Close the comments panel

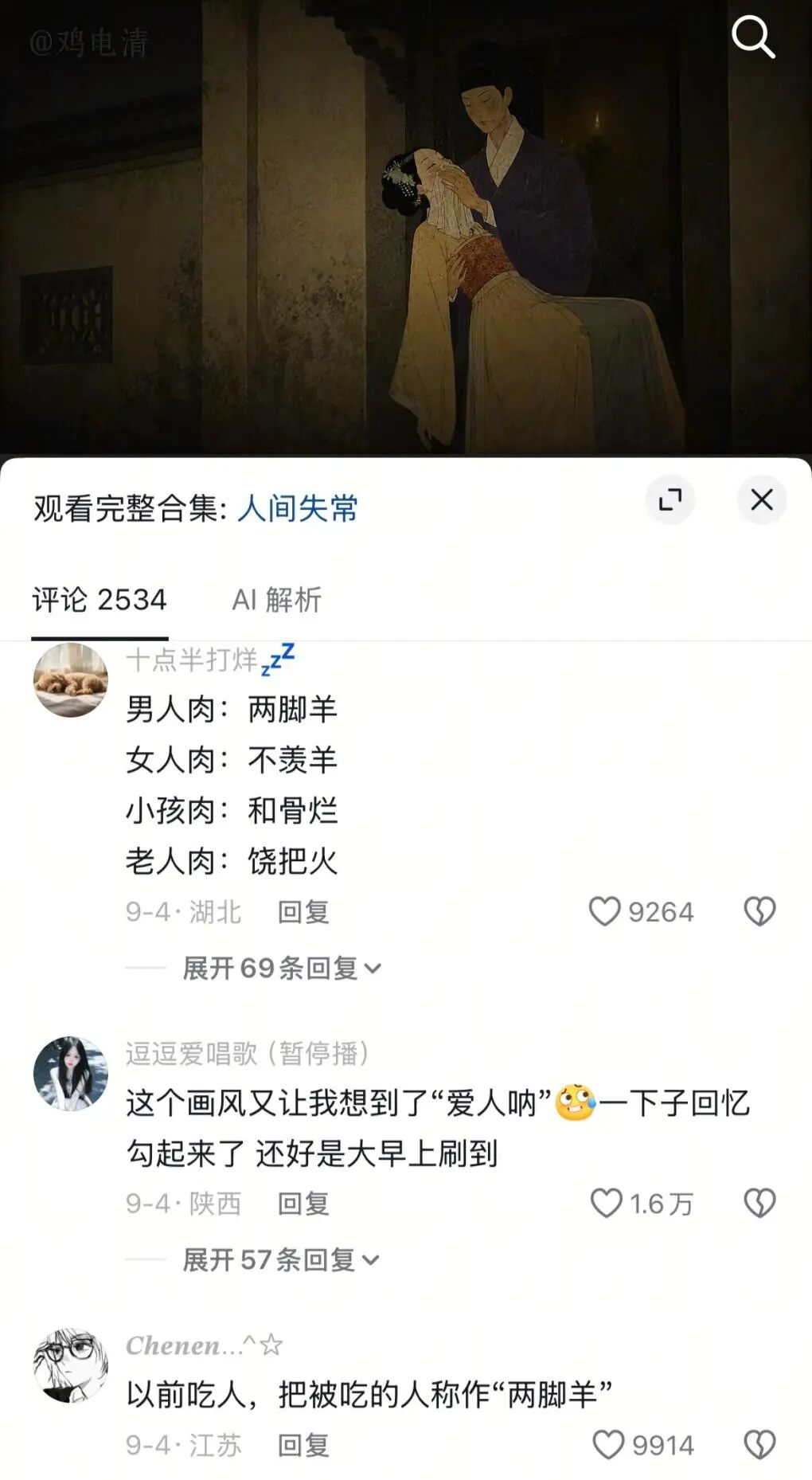point(762,499)
